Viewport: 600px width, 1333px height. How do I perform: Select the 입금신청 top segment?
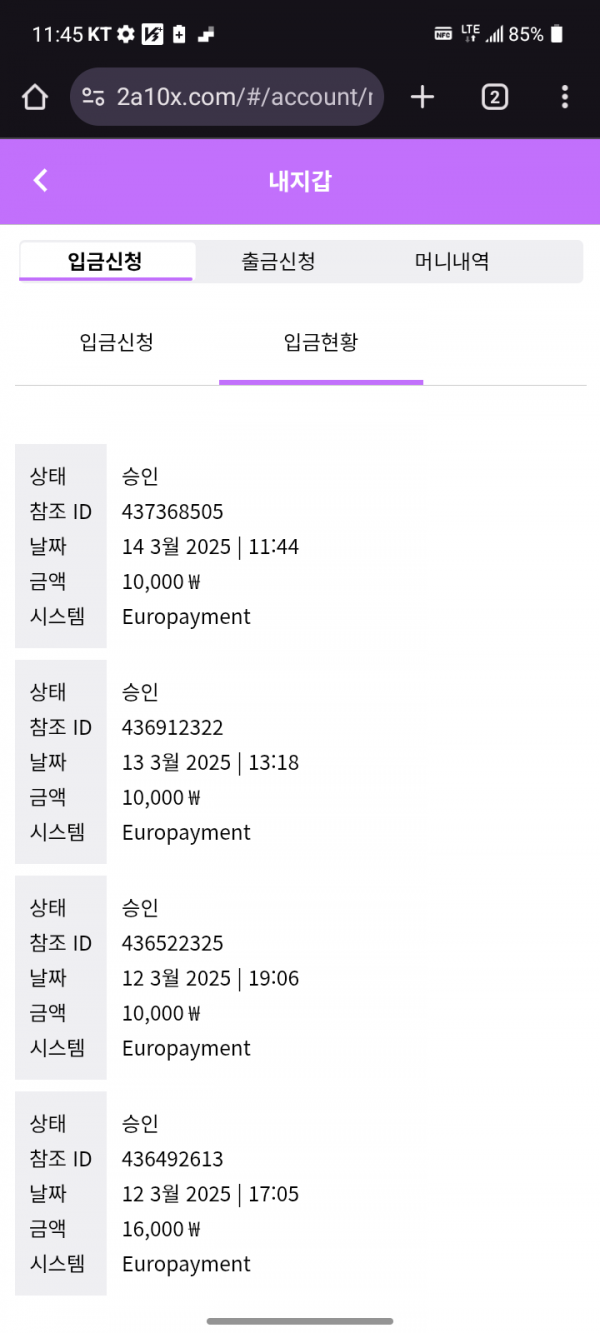105,262
